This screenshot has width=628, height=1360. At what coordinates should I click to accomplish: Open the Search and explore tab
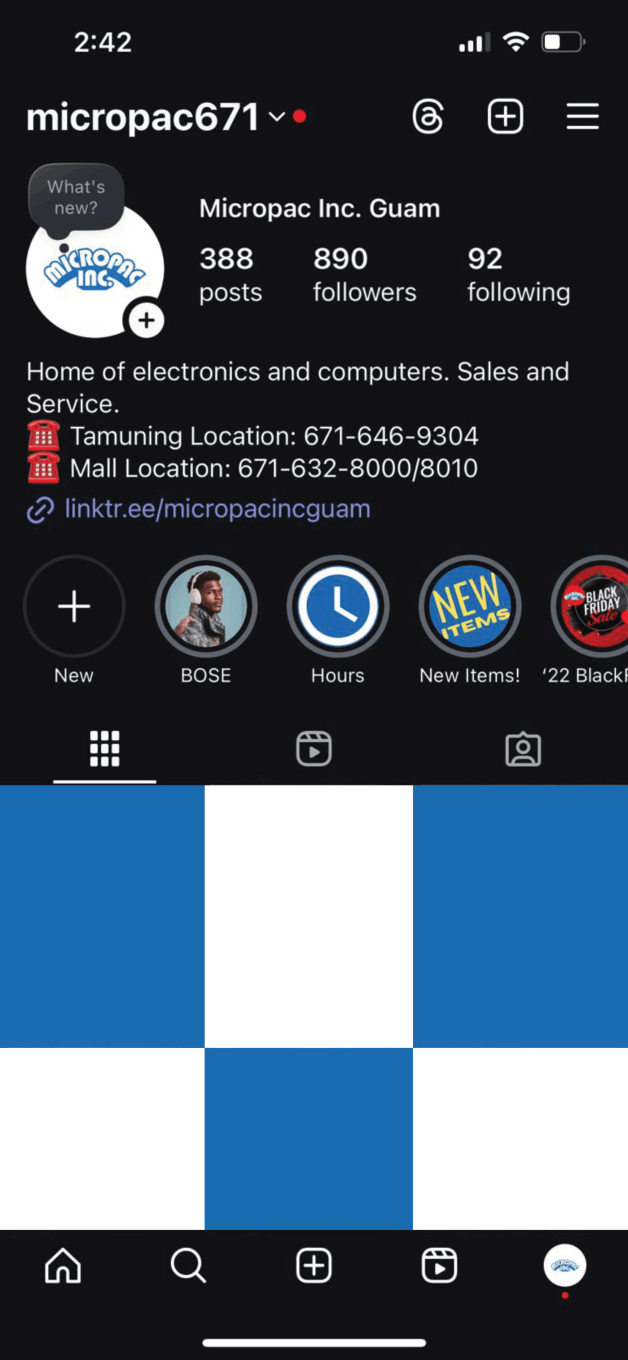[188, 1266]
